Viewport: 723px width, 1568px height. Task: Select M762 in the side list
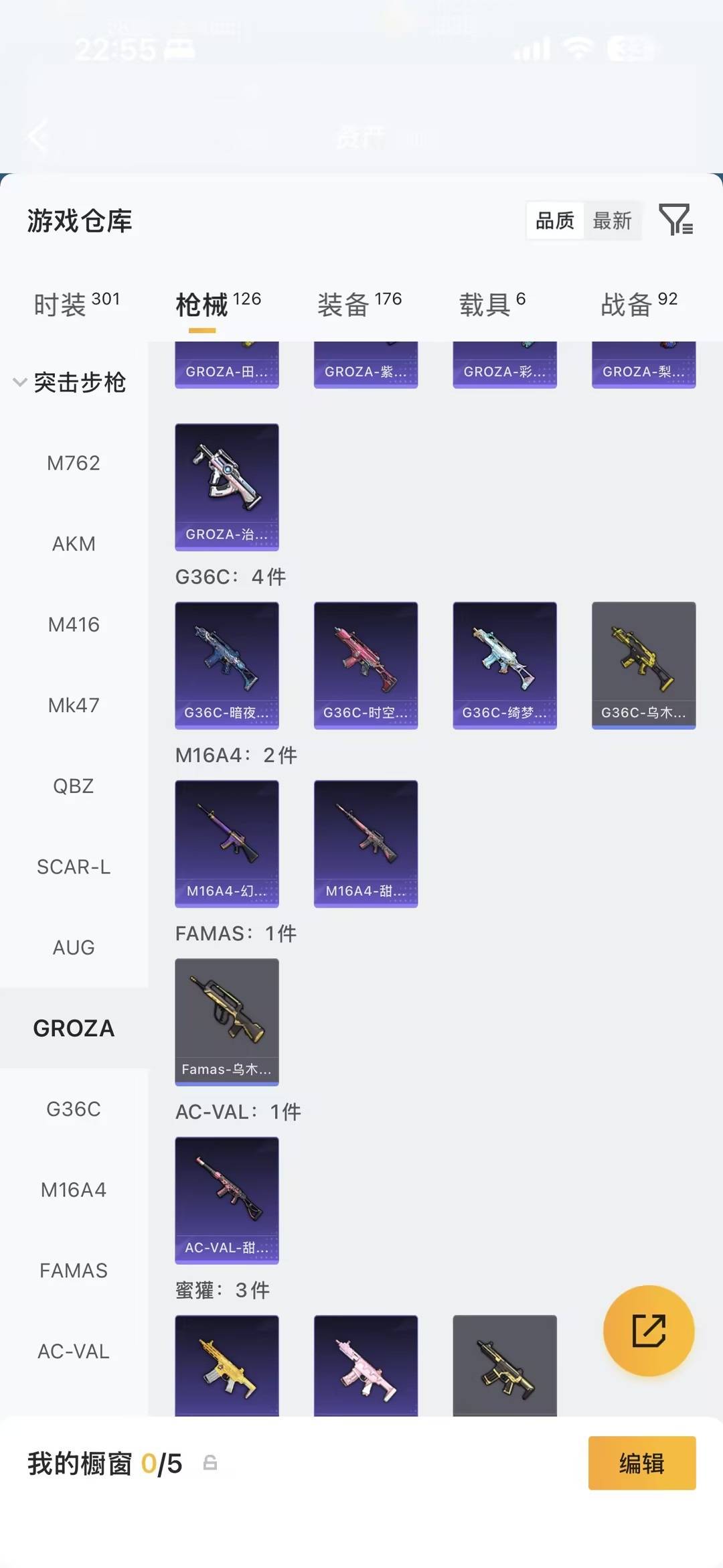click(x=74, y=463)
